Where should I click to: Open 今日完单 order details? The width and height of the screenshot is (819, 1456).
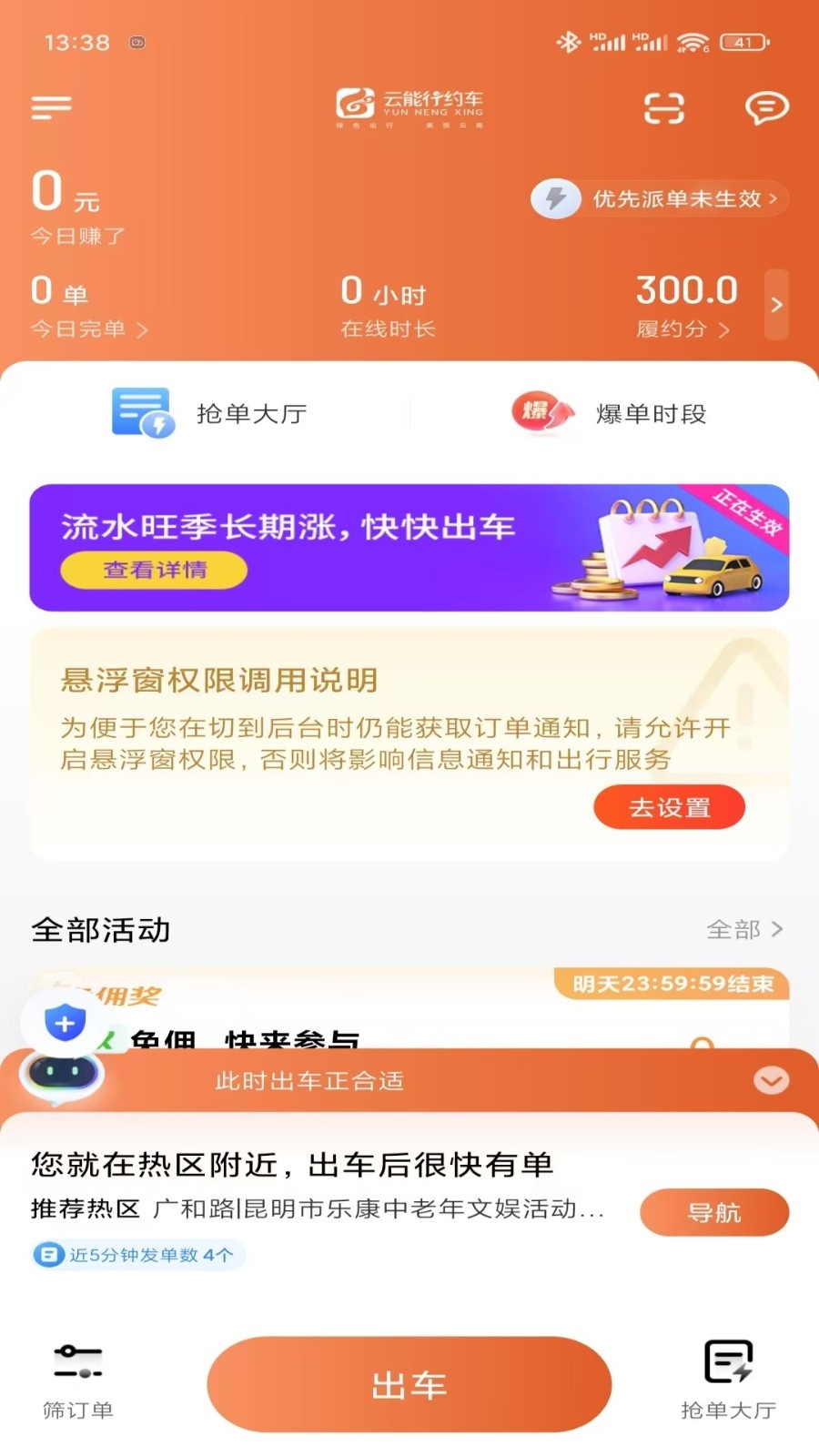[88, 329]
